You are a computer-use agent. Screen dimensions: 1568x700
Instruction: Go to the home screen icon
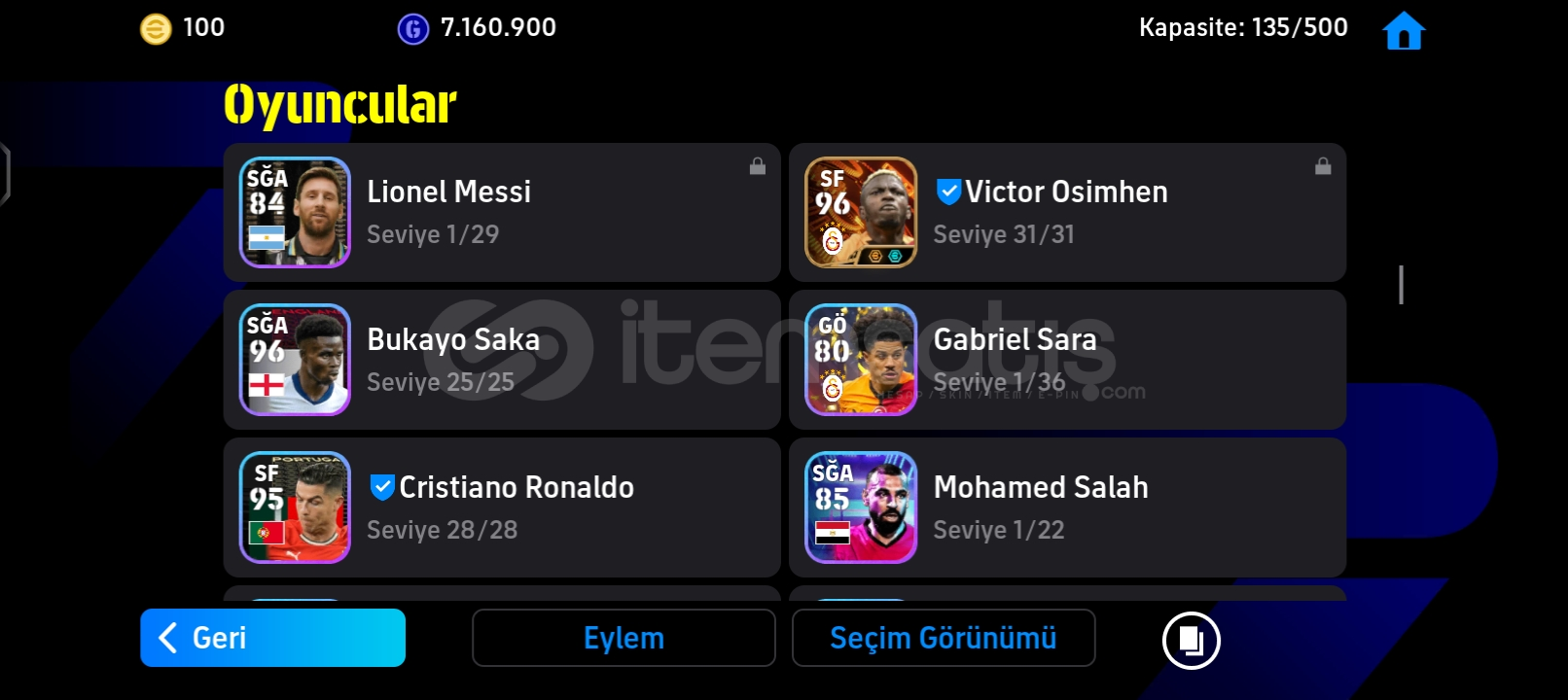pyautogui.click(x=1403, y=31)
